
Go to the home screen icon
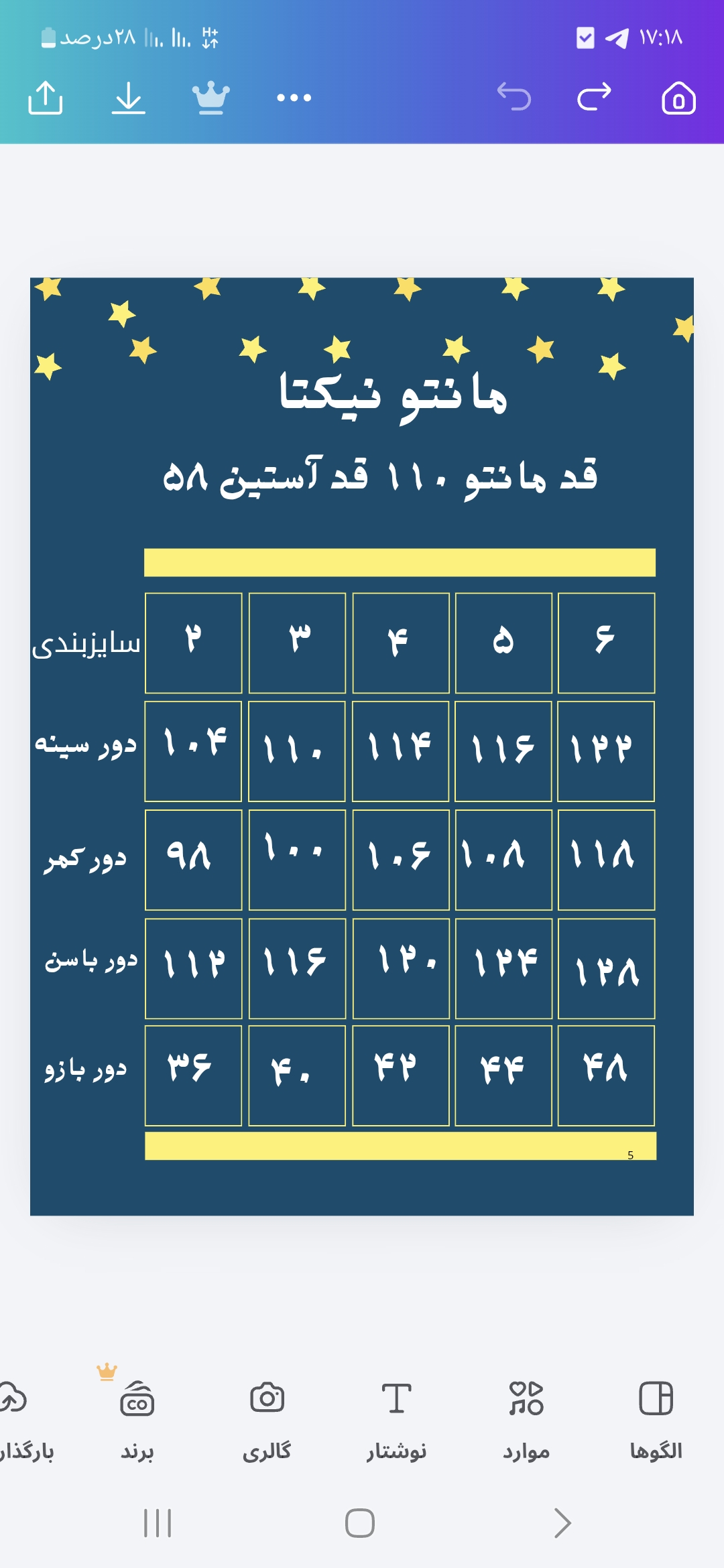pyautogui.click(x=678, y=98)
